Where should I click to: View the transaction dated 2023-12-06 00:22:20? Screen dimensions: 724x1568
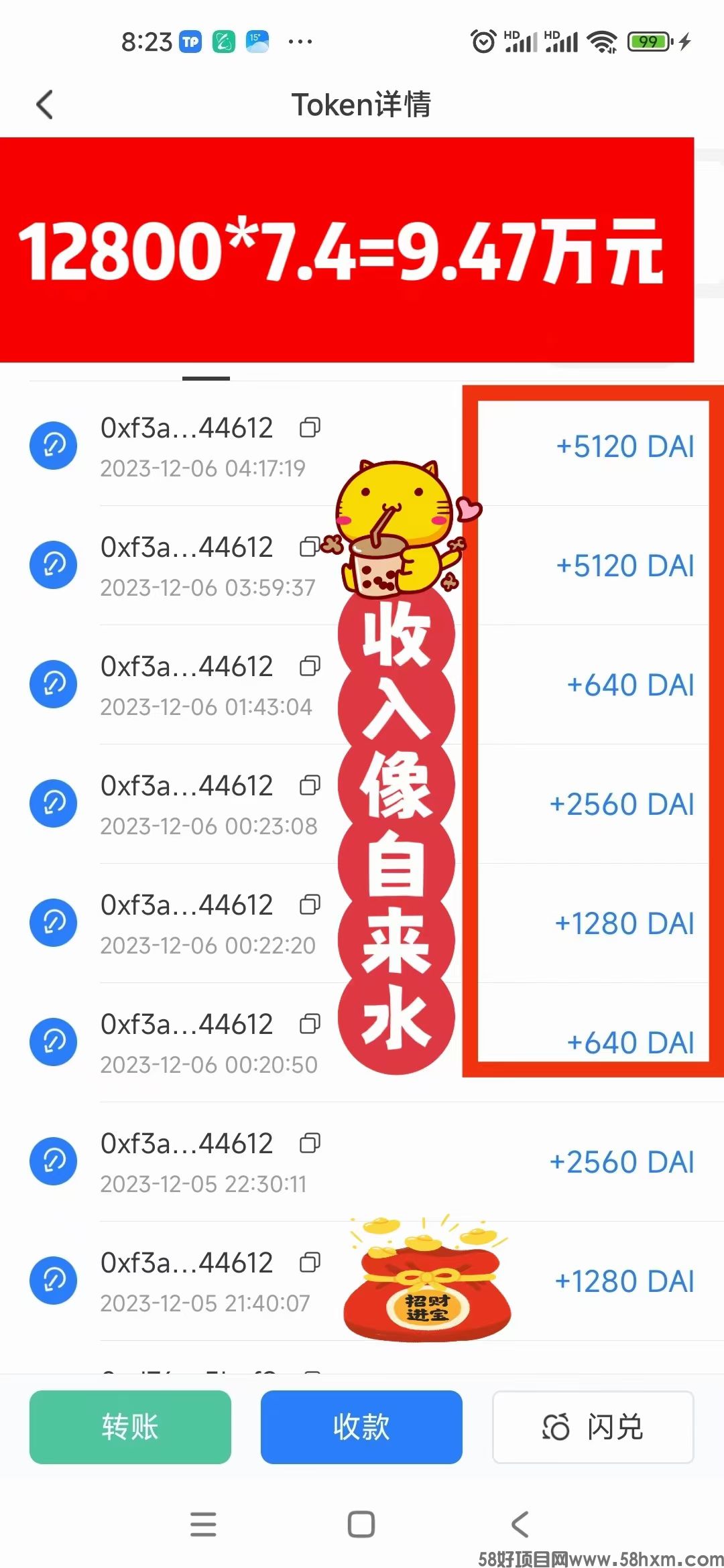201,923
